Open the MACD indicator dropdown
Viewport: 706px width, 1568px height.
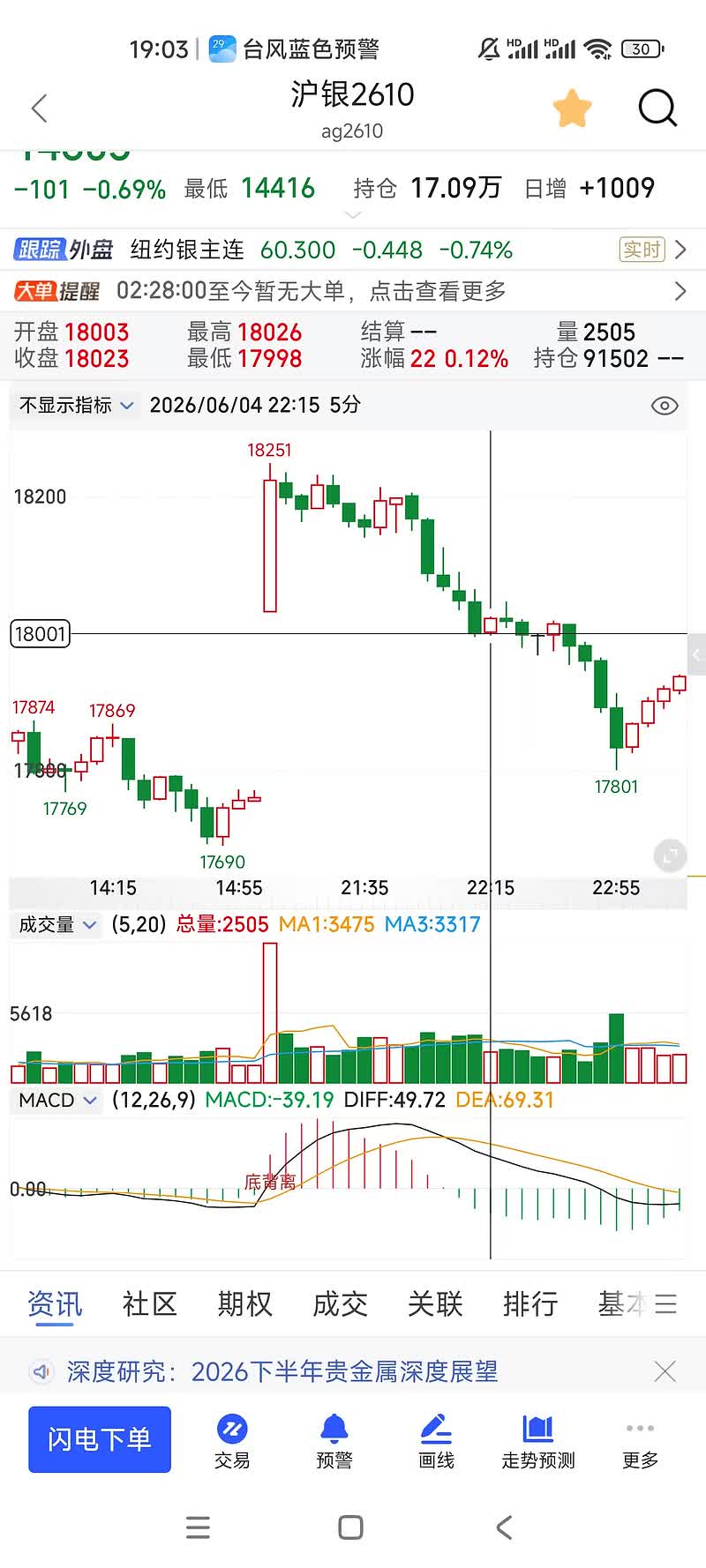coord(57,1100)
